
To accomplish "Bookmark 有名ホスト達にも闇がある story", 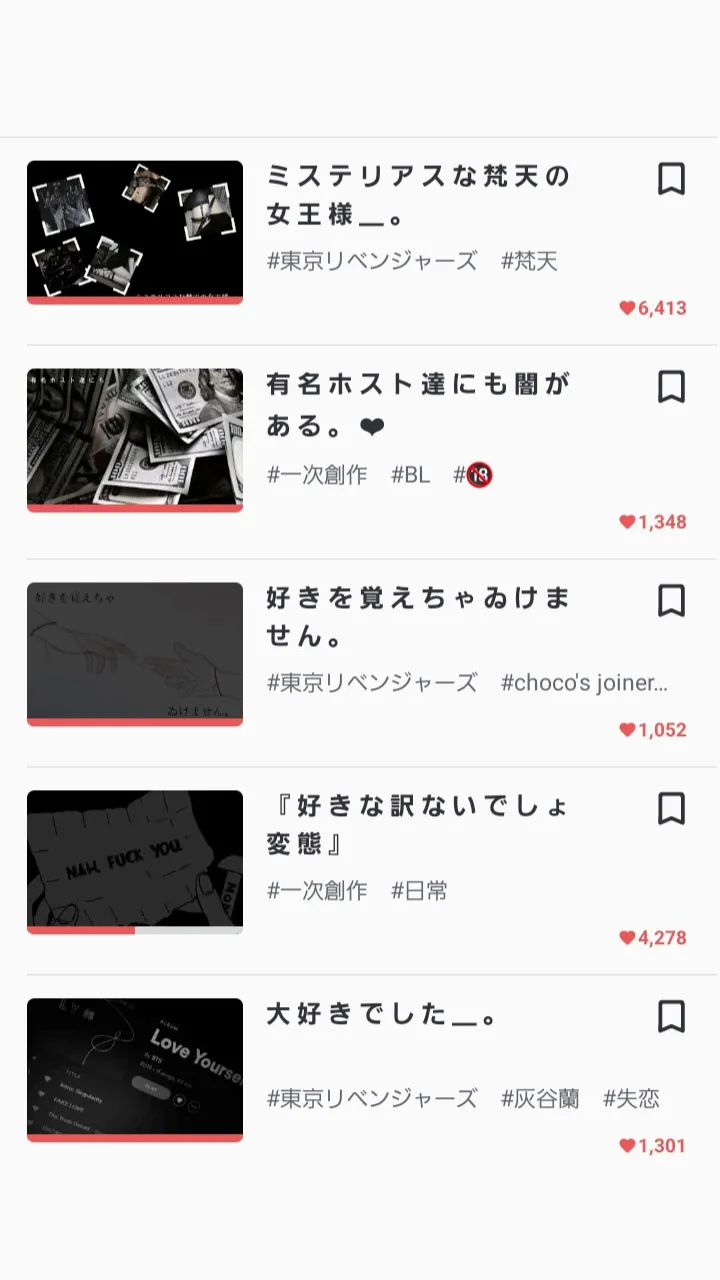I will coord(671,387).
